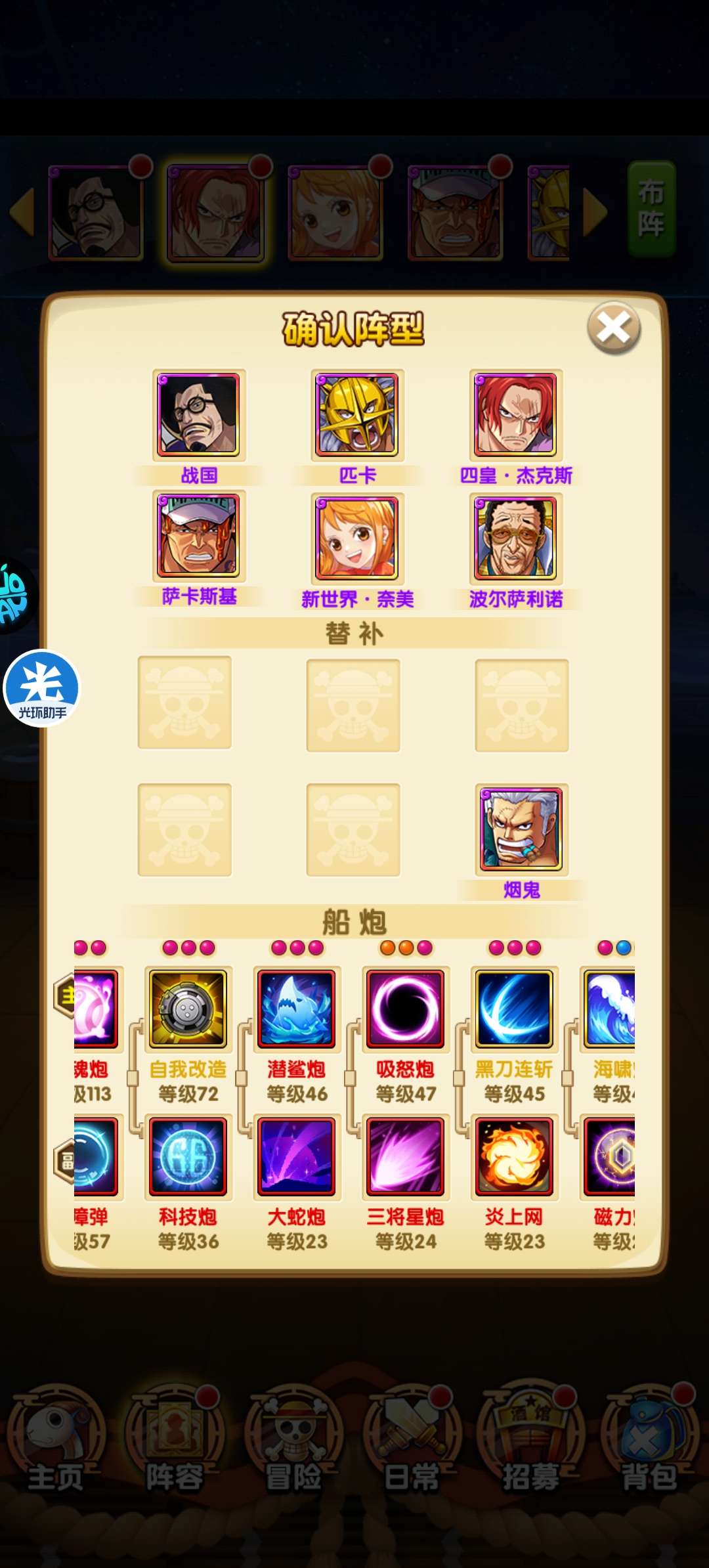Go to the 主页 tab
The width and height of the screenshot is (709, 1568).
(56, 1438)
